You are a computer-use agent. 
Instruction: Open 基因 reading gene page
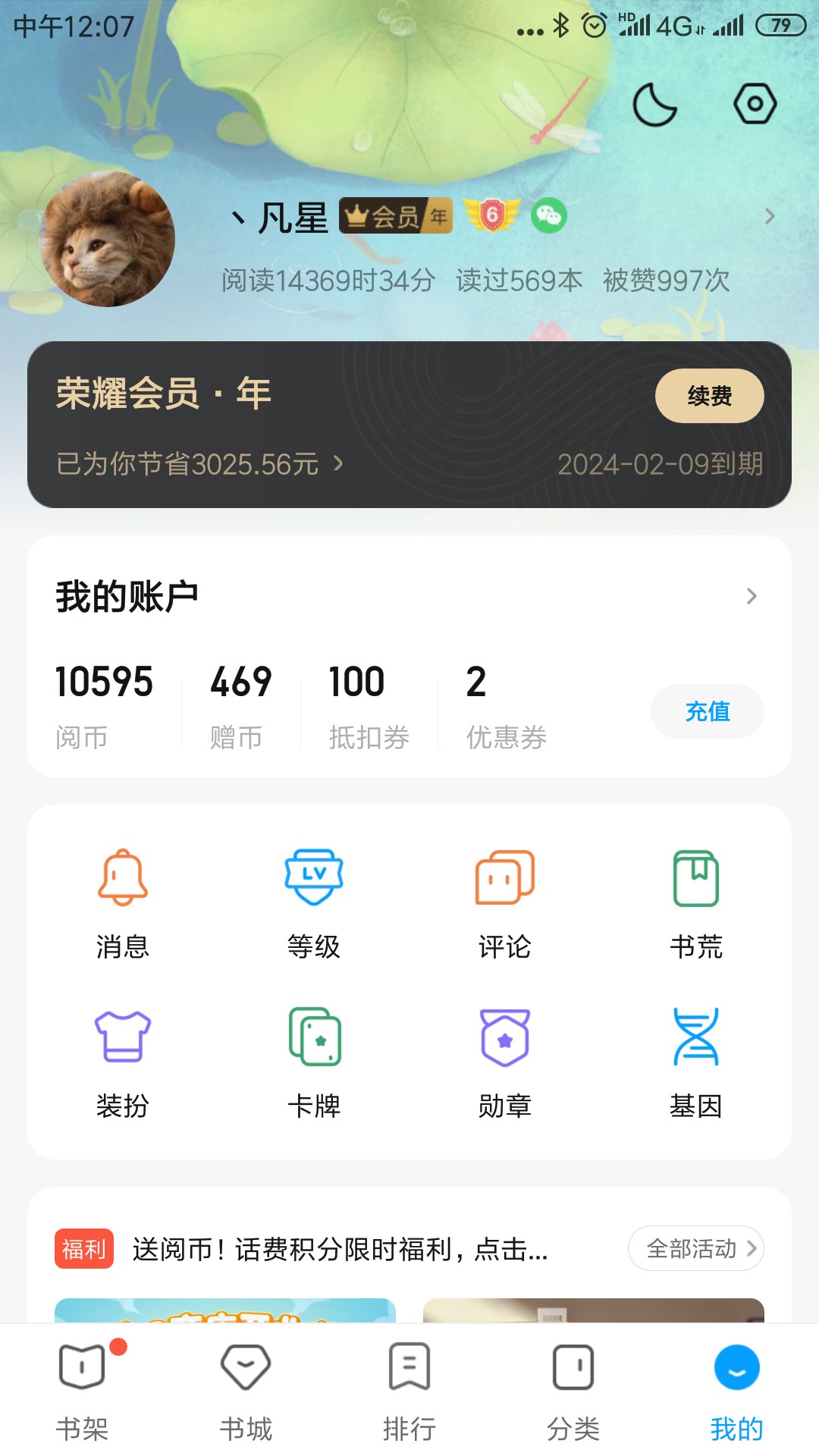click(696, 1063)
